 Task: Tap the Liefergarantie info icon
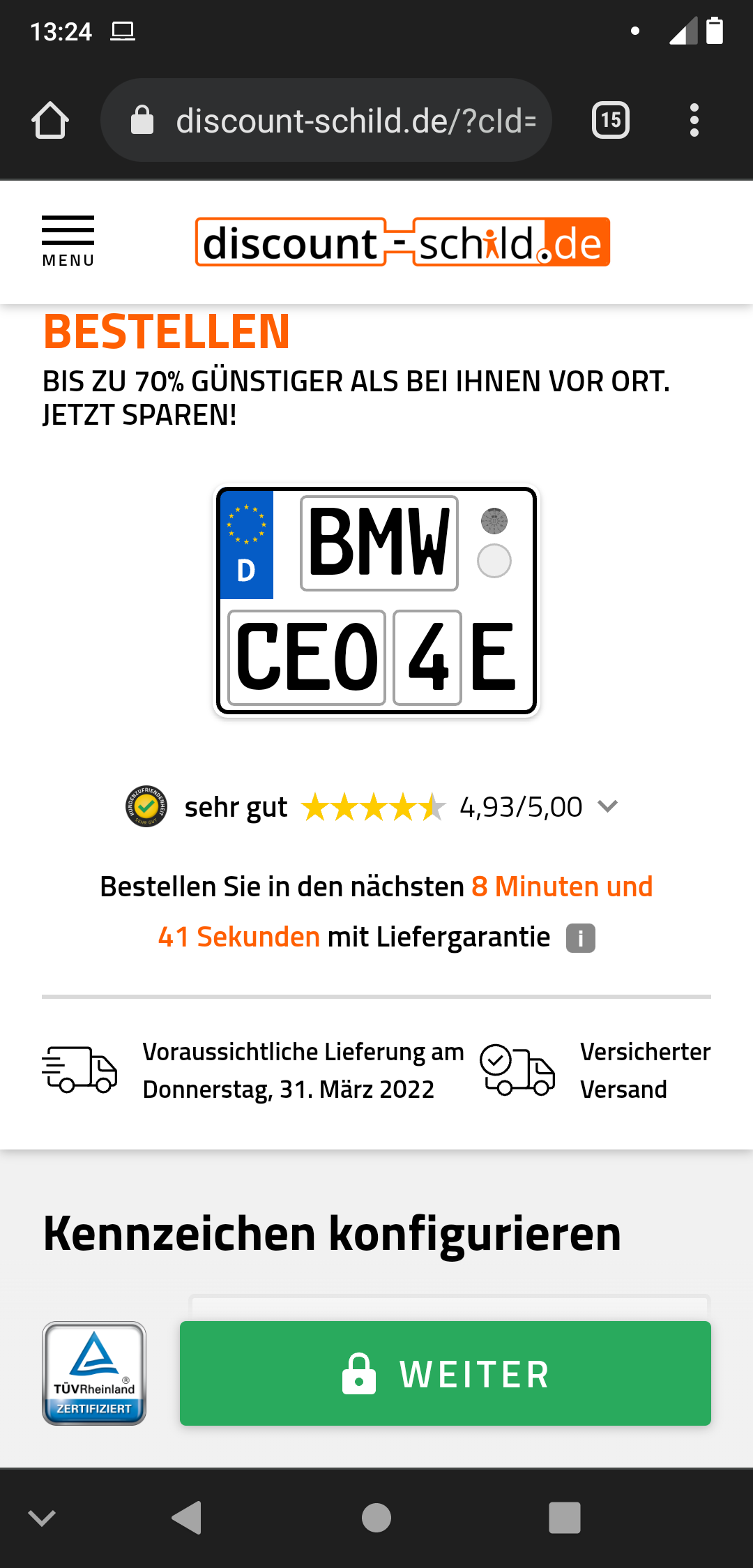[580, 938]
